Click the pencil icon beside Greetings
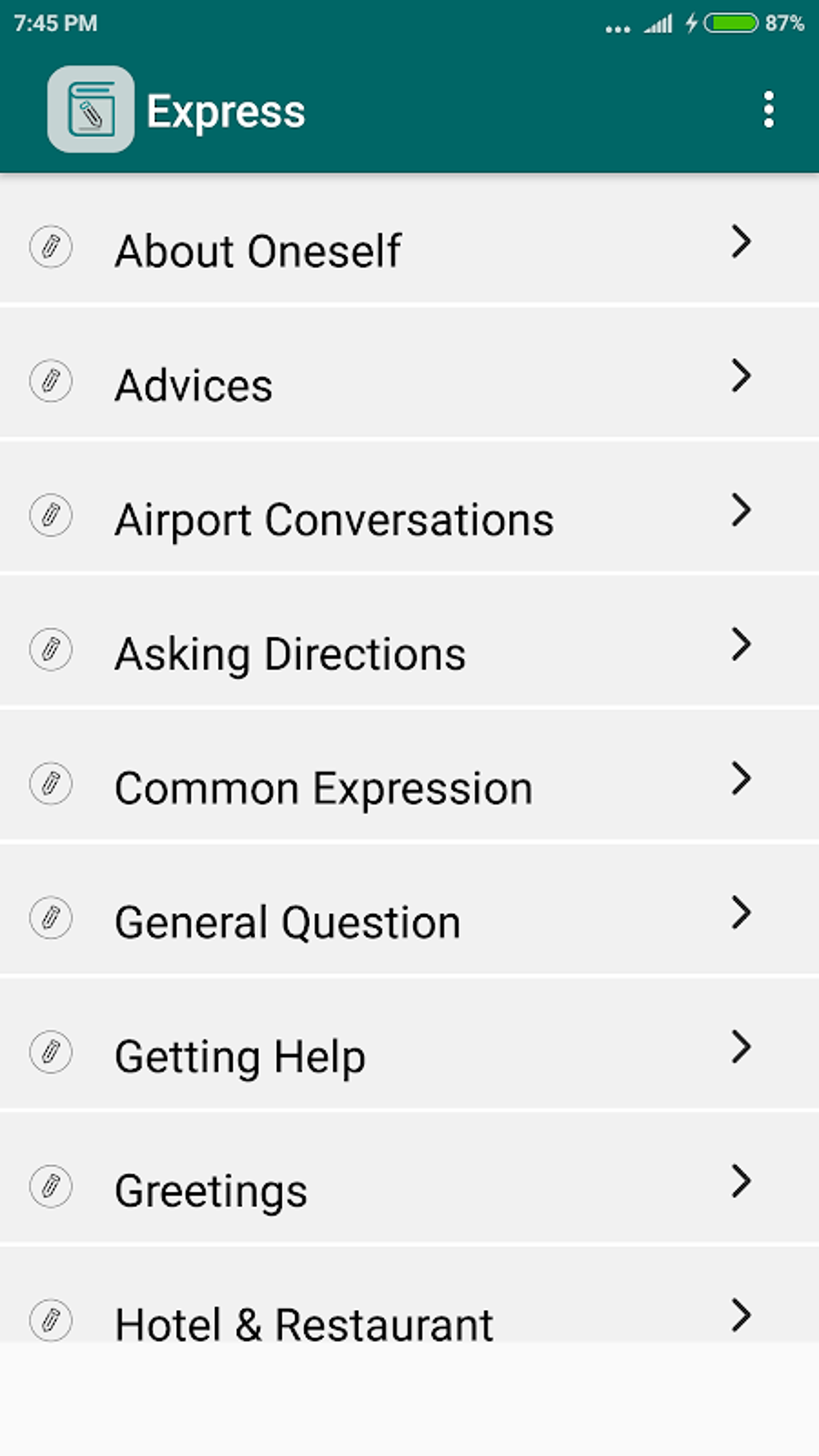This screenshot has height=1456, width=819. pos(51,1185)
